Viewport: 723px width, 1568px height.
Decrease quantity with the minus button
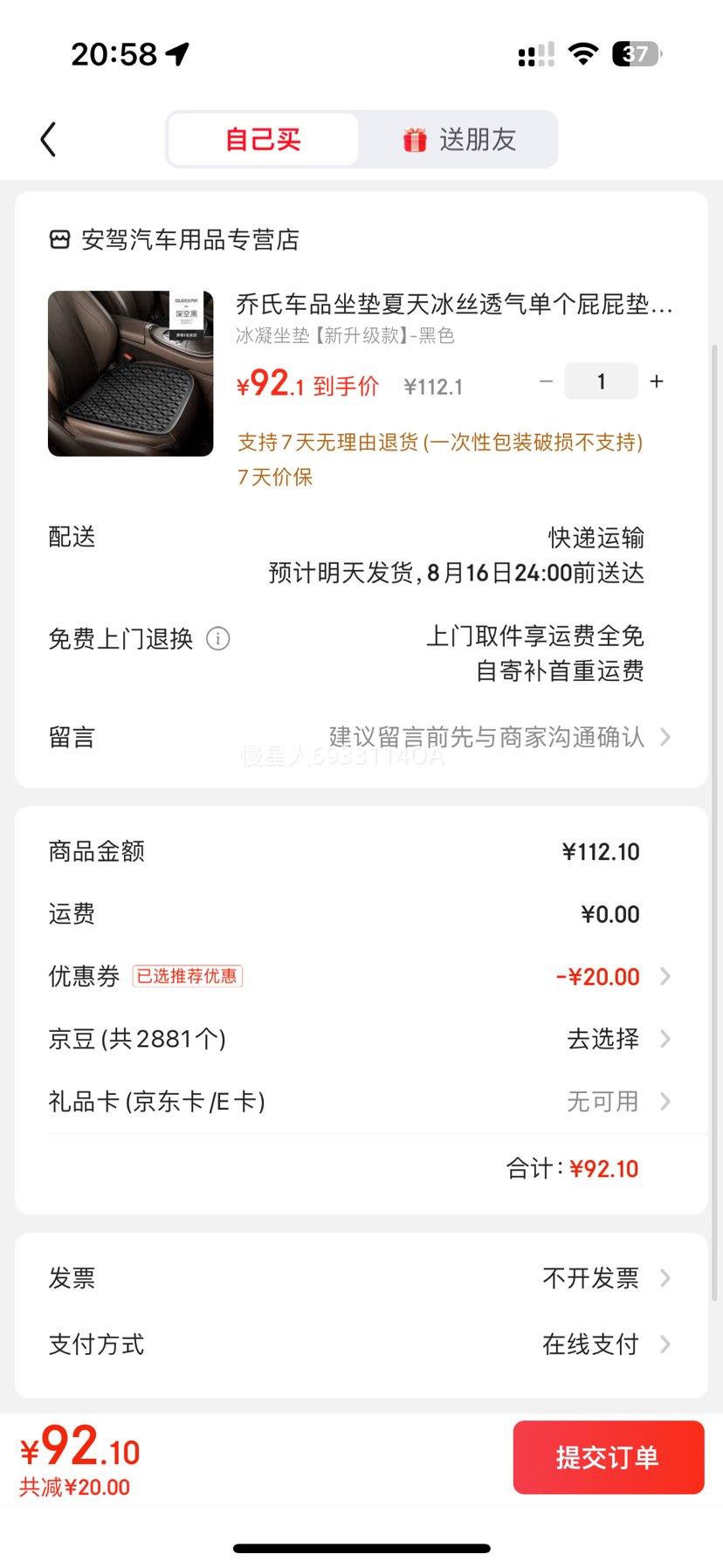pyautogui.click(x=547, y=382)
